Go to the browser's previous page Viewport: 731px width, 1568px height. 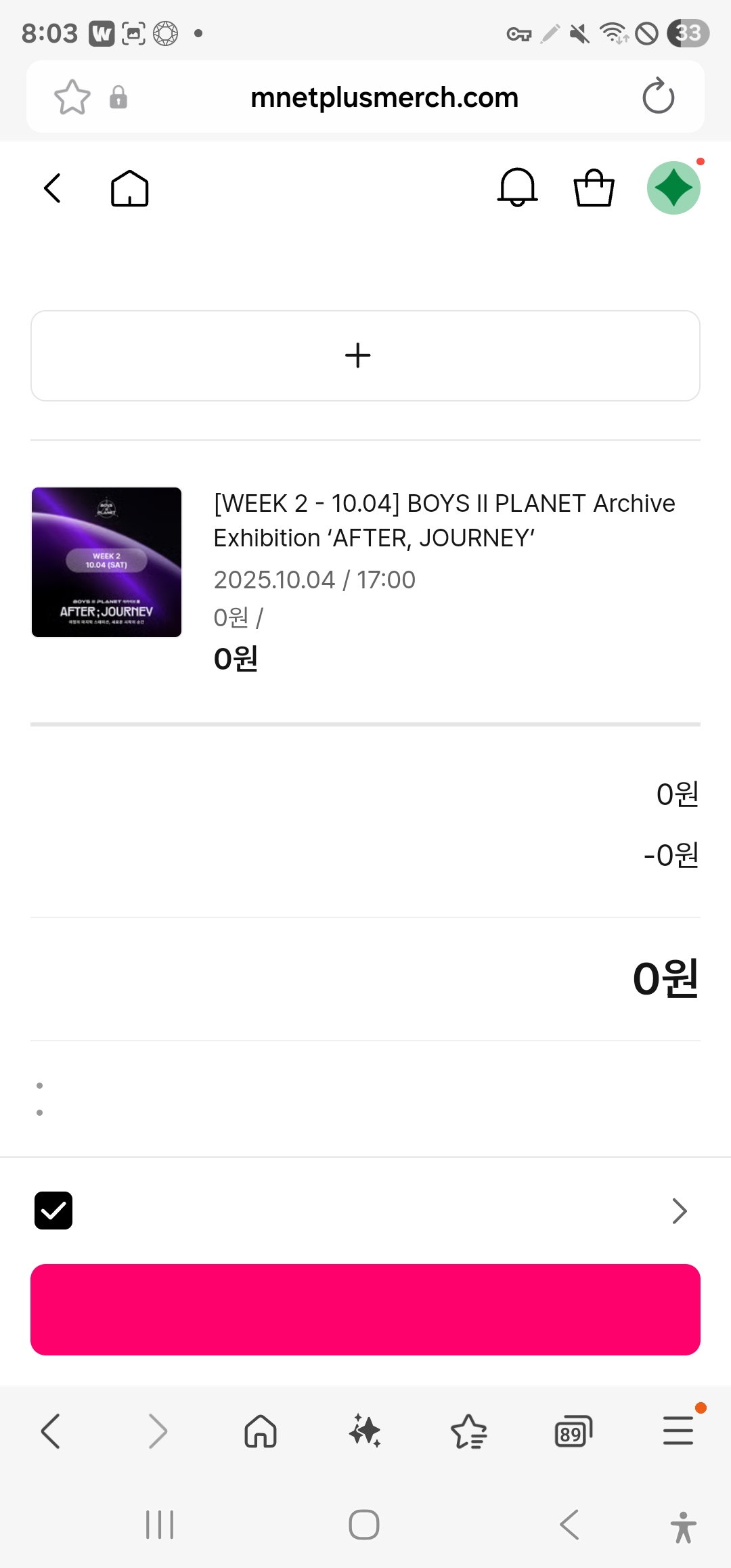[51, 1431]
